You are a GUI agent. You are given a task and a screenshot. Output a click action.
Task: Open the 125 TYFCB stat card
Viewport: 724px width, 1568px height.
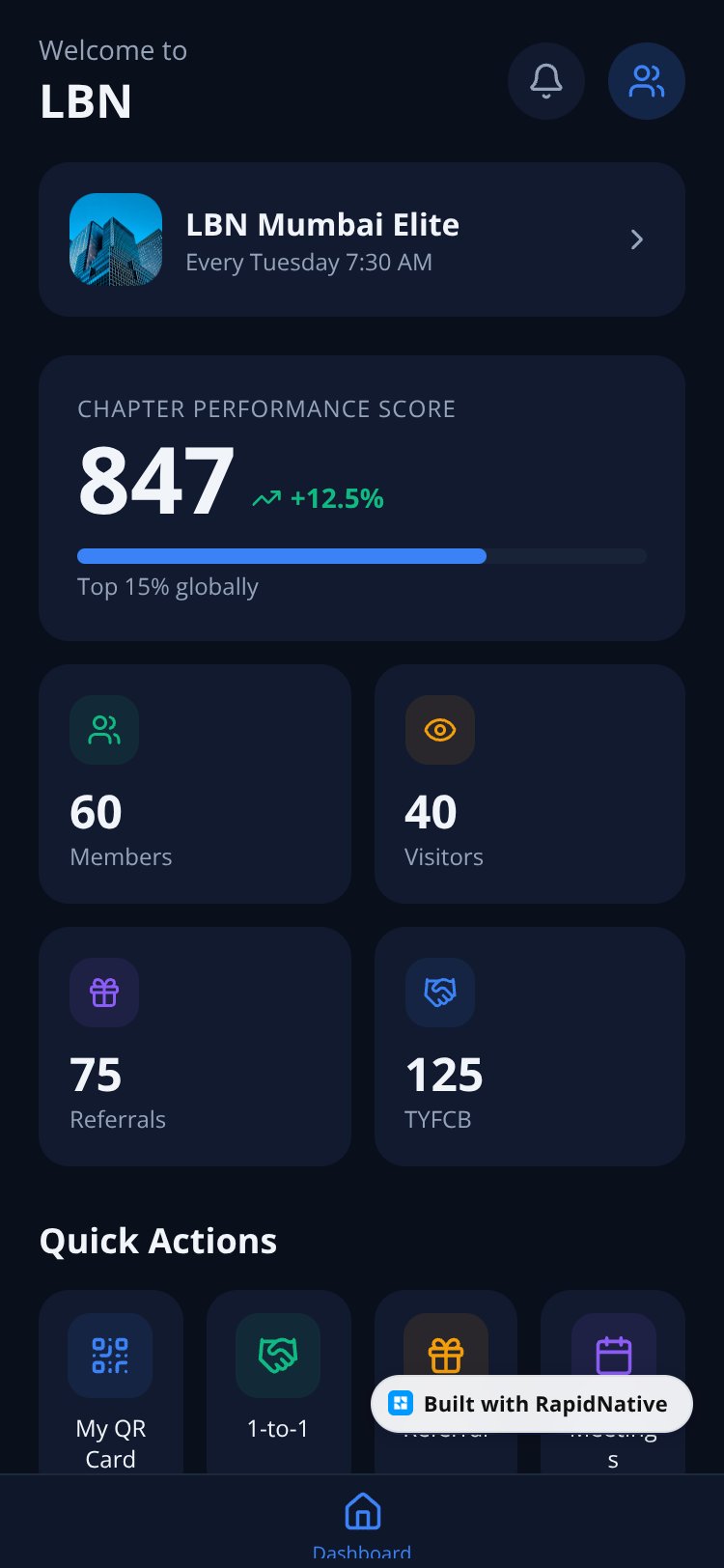click(x=530, y=1047)
